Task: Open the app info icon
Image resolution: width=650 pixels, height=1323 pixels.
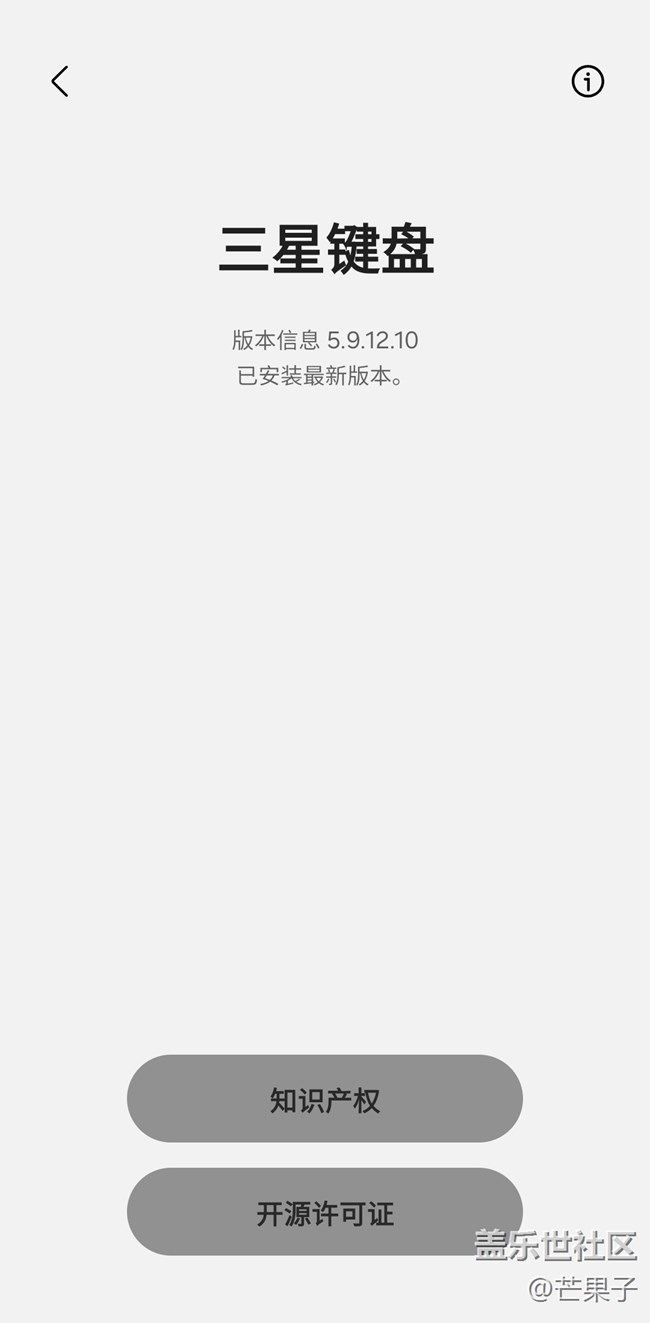Action: [x=588, y=81]
